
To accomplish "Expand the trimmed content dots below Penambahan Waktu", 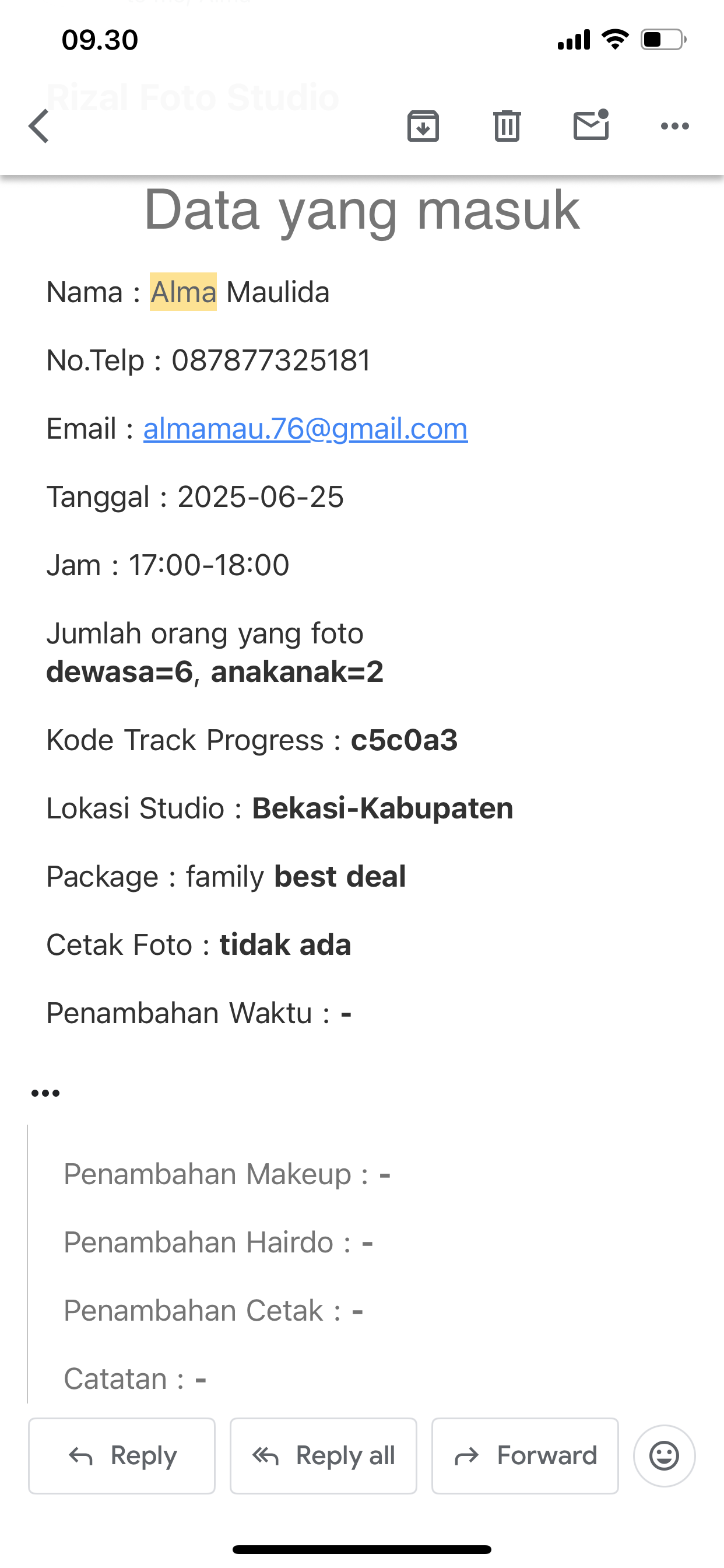I will pyautogui.click(x=45, y=1093).
